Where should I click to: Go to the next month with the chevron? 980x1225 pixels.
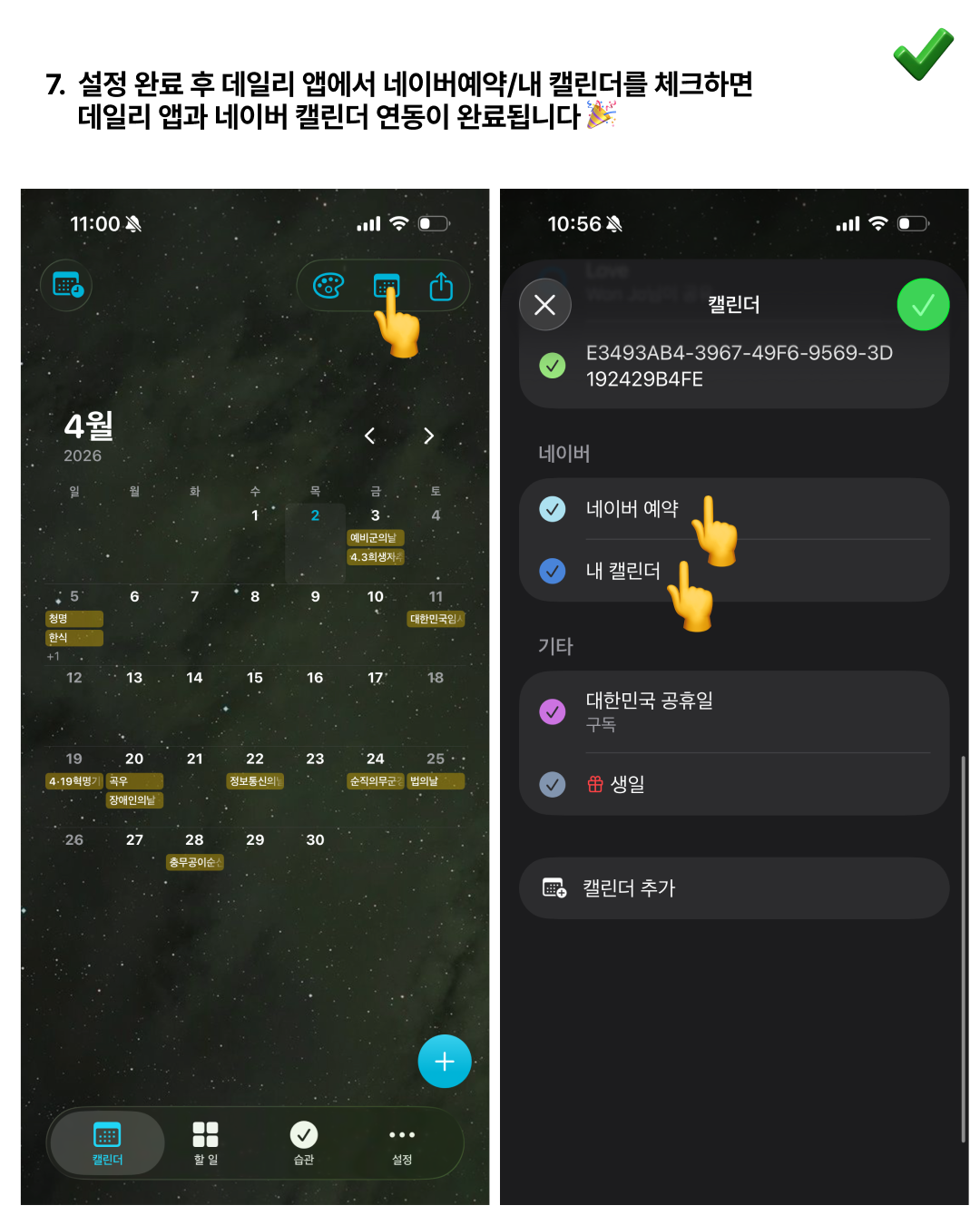click(x=428, y=436)
